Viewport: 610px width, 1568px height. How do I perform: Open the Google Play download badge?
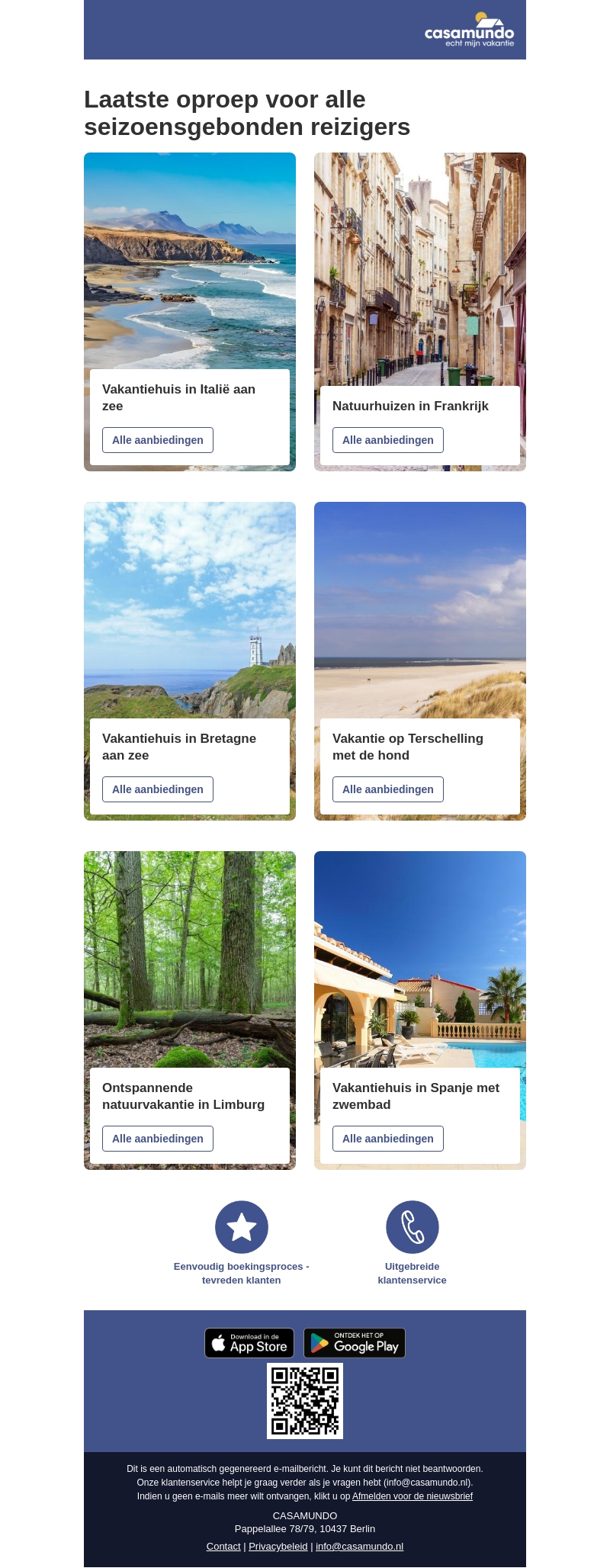[x=355, y=1343]
